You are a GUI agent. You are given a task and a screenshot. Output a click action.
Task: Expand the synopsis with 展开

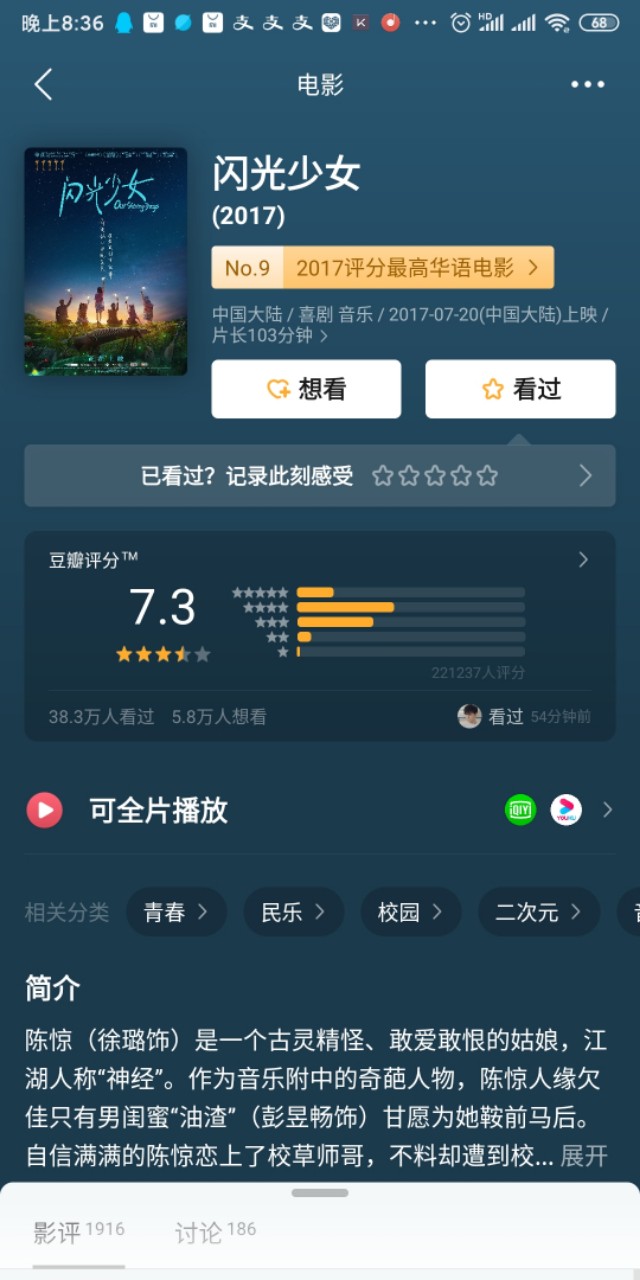click(x=584, y=1156)
